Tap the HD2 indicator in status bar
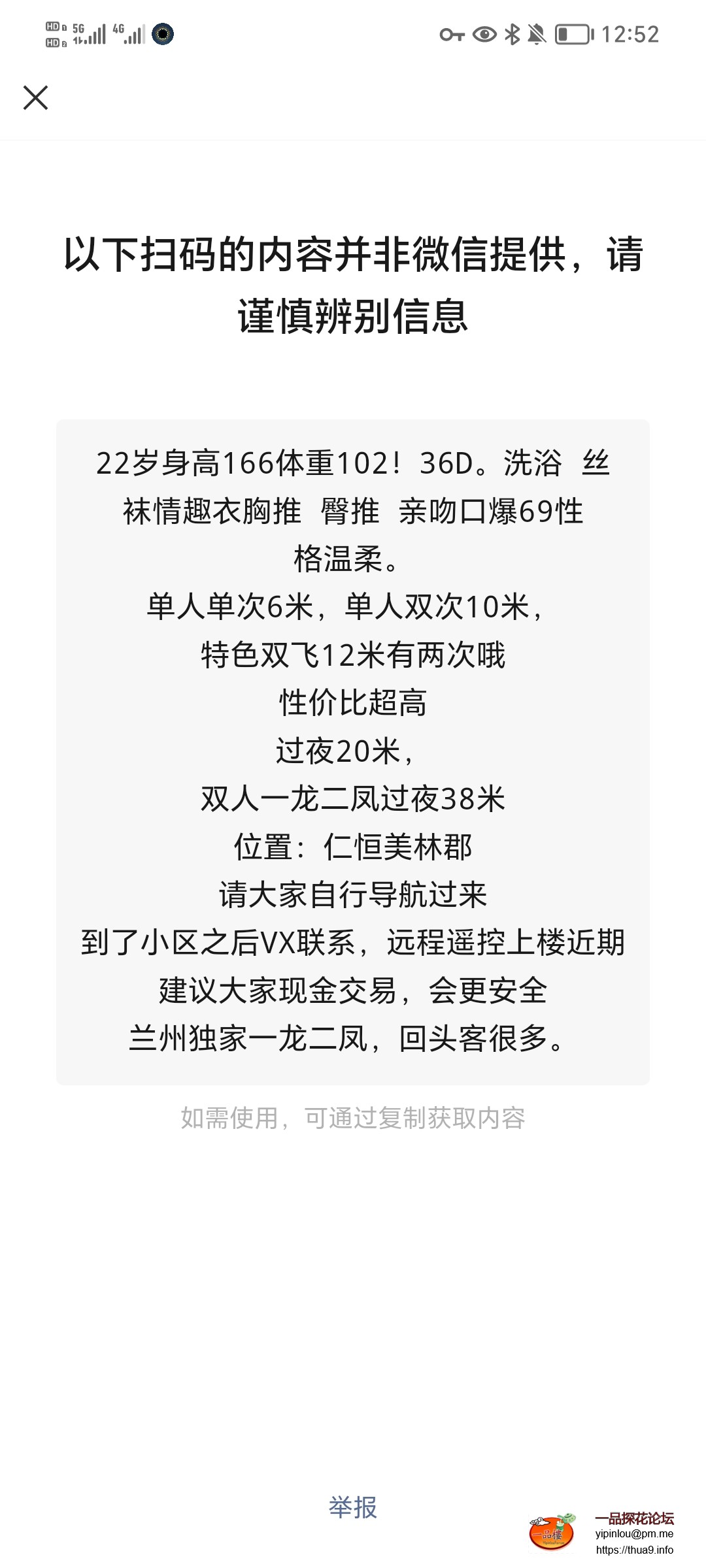This screenshot has height=1568, width=706. (x=52, y=42)
